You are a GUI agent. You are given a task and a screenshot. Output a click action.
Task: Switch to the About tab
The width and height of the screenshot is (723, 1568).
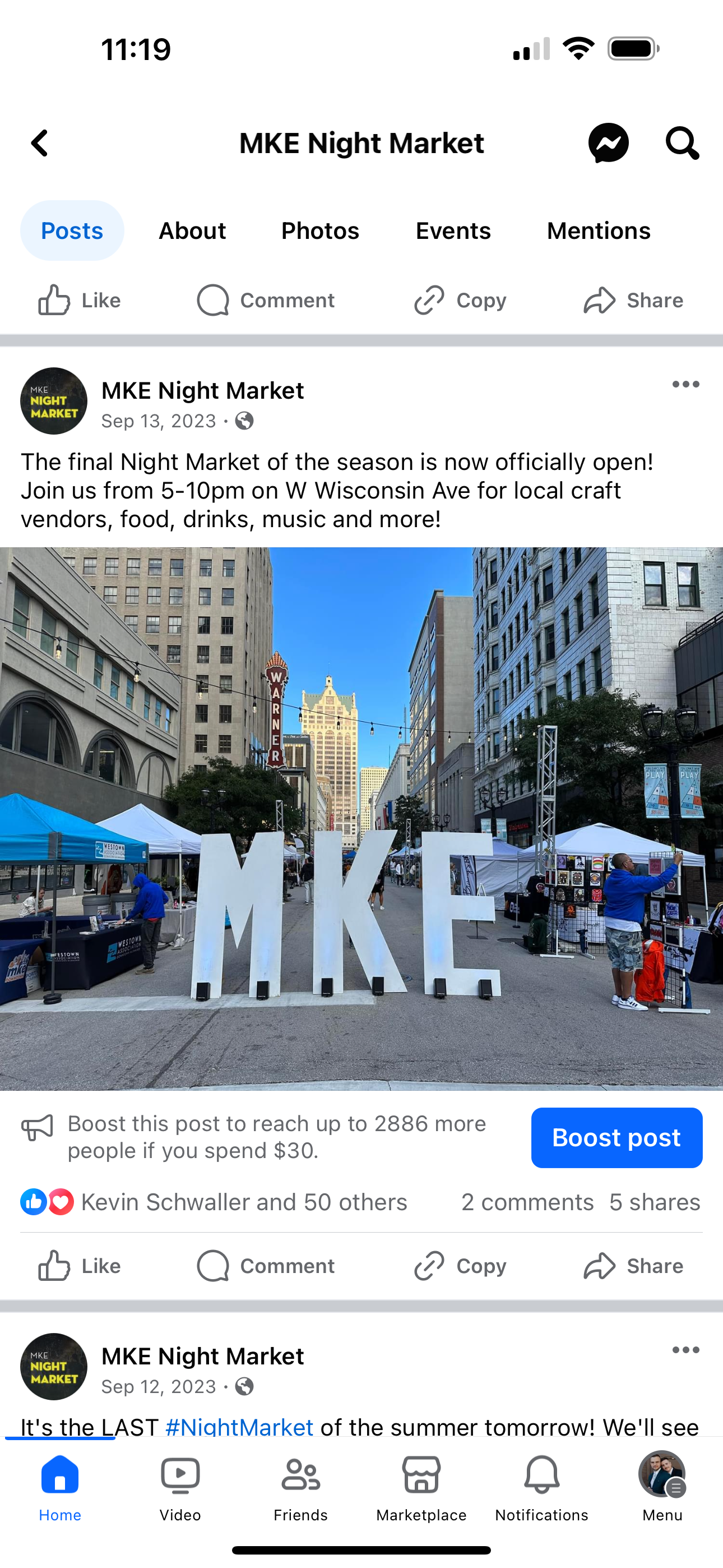click(x=192, y=230)
